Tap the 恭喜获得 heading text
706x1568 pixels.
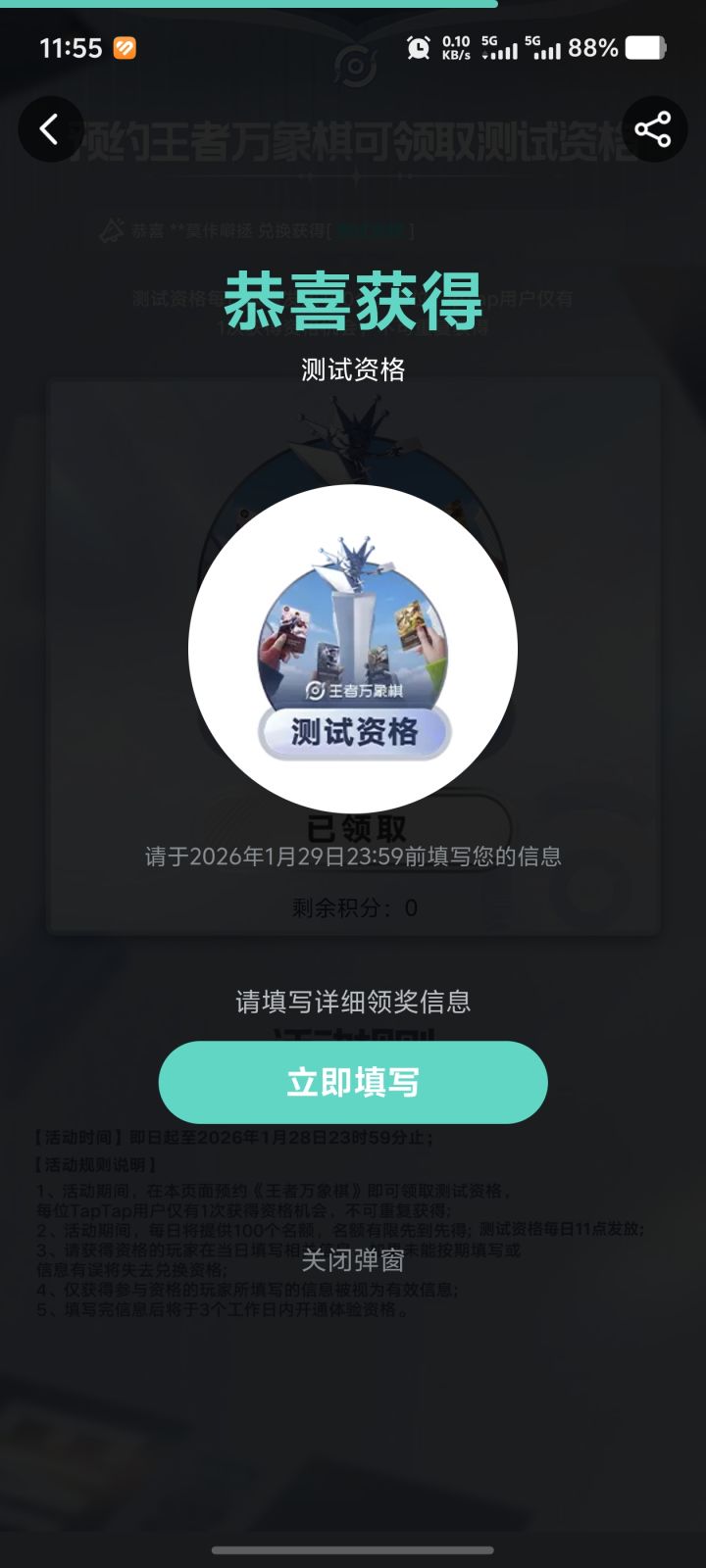pyautogui.click(x=353, y=302)
